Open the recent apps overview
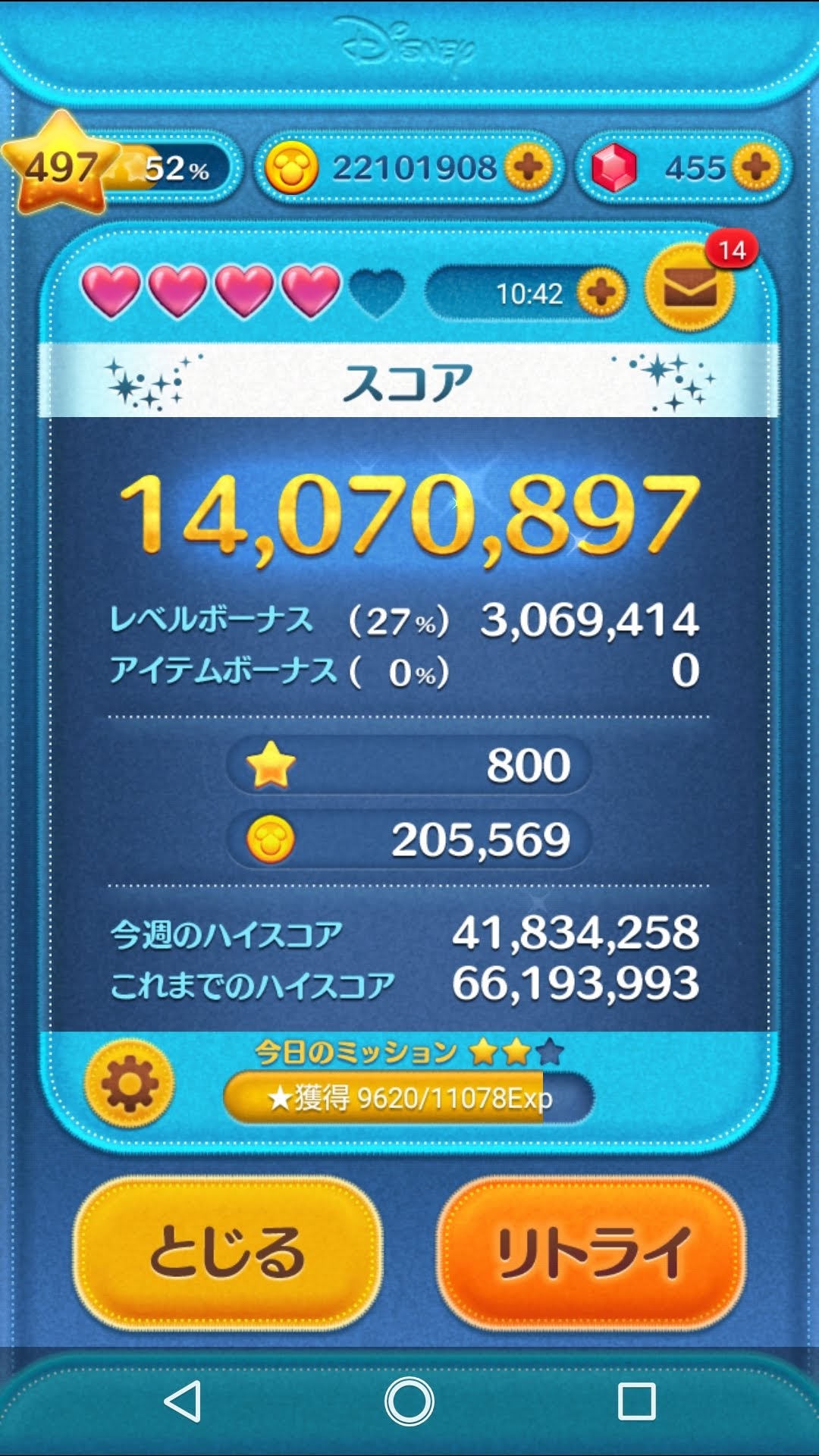 636,1401
